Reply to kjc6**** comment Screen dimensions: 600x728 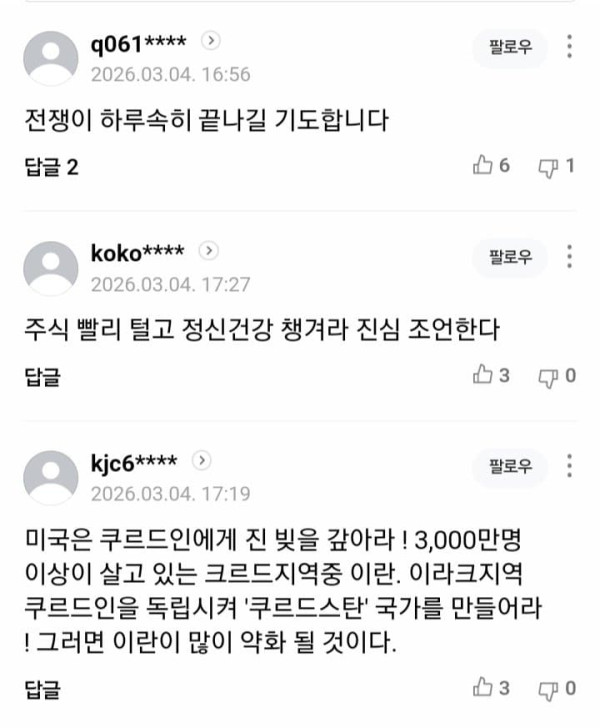41,689
